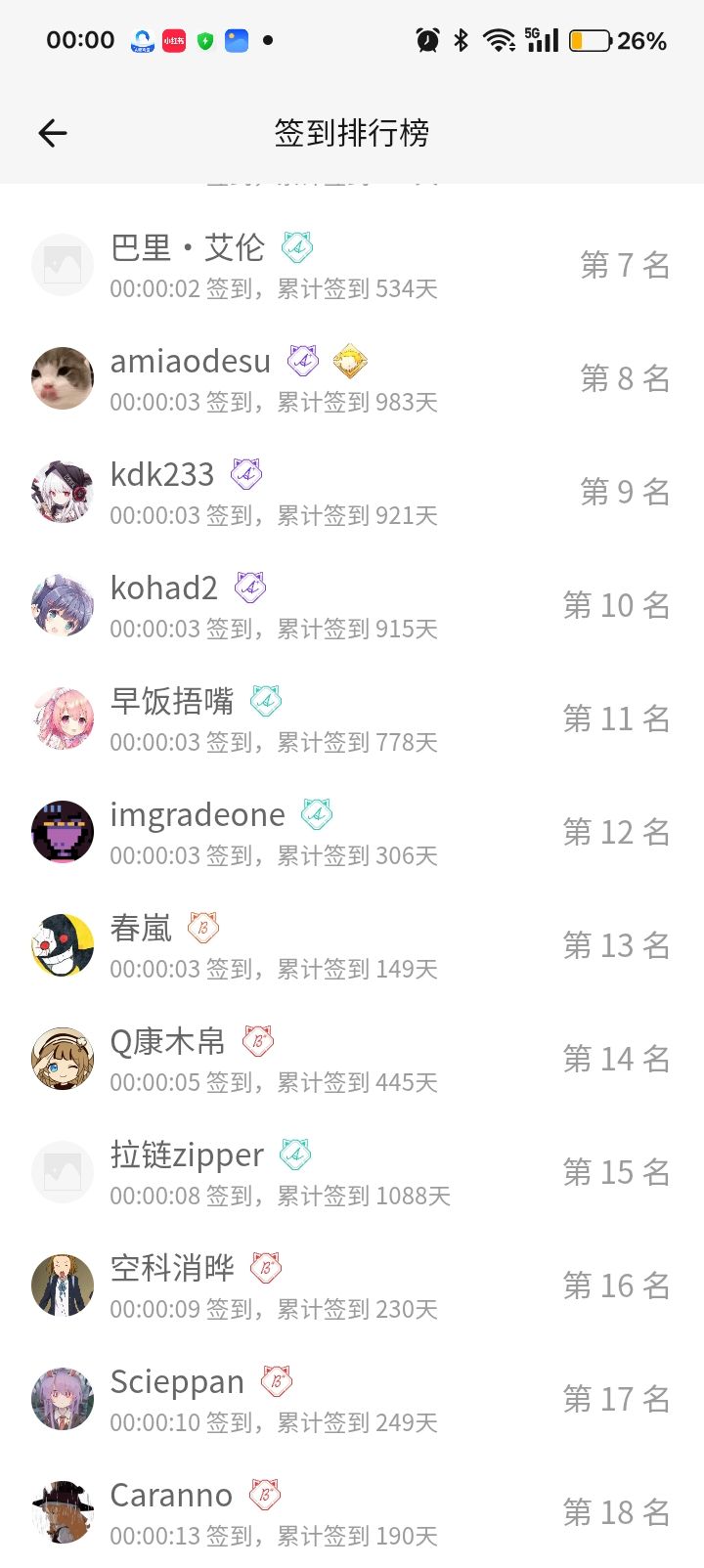Image resolution: width=704 pixels, height=1568 pixels.
Task: Click the 签到排行榜 title
Action: click(352, 133)
